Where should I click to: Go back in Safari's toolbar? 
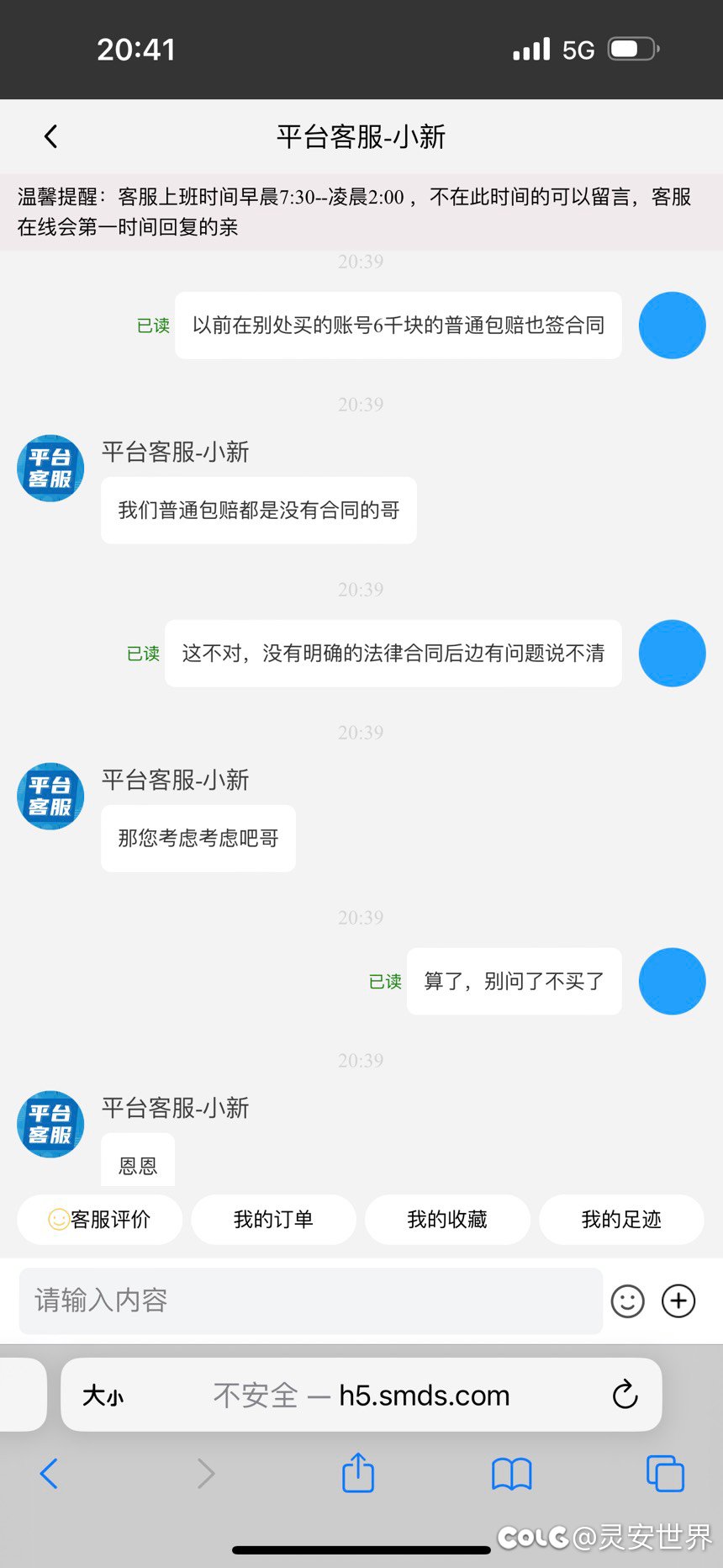(49, 1474)
